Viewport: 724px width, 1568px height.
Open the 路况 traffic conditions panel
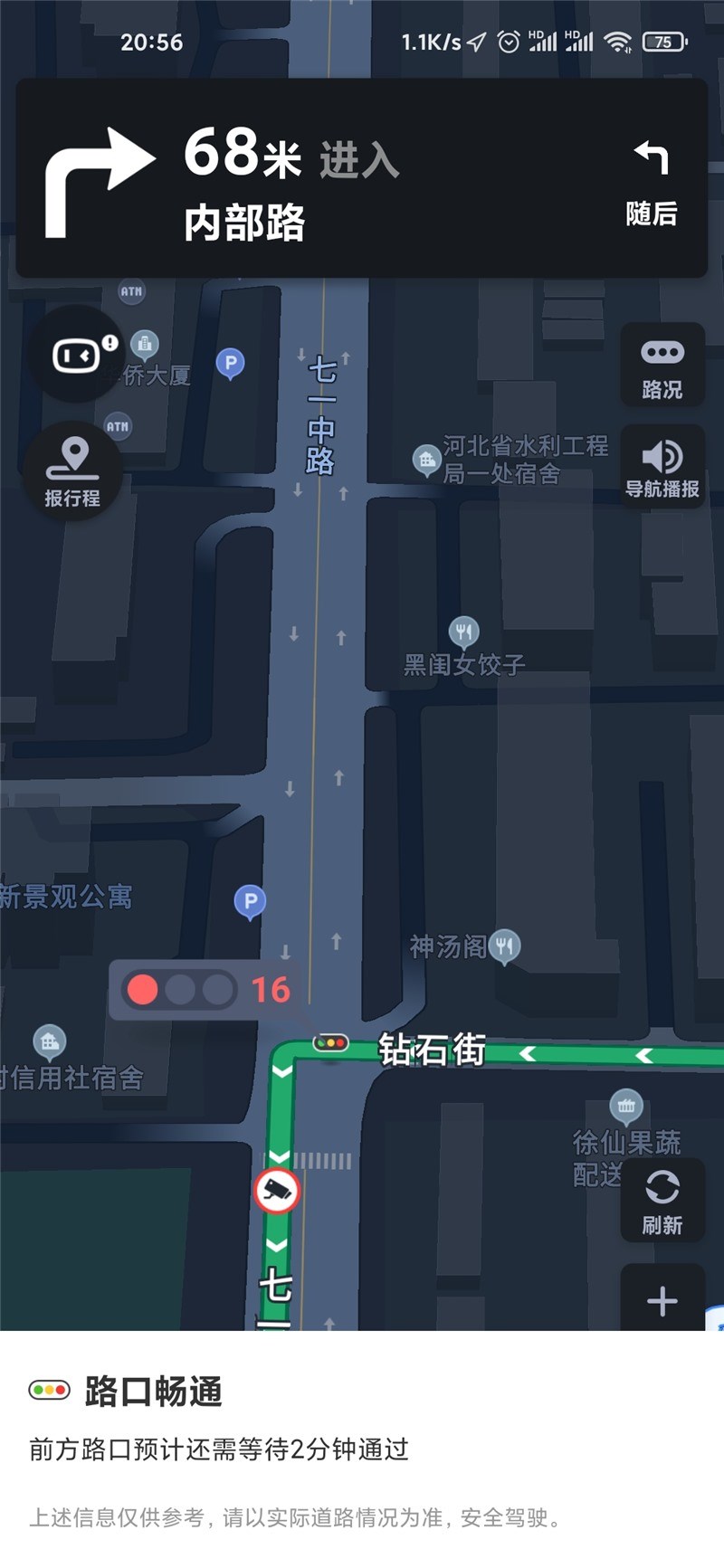tap(662, 366)
